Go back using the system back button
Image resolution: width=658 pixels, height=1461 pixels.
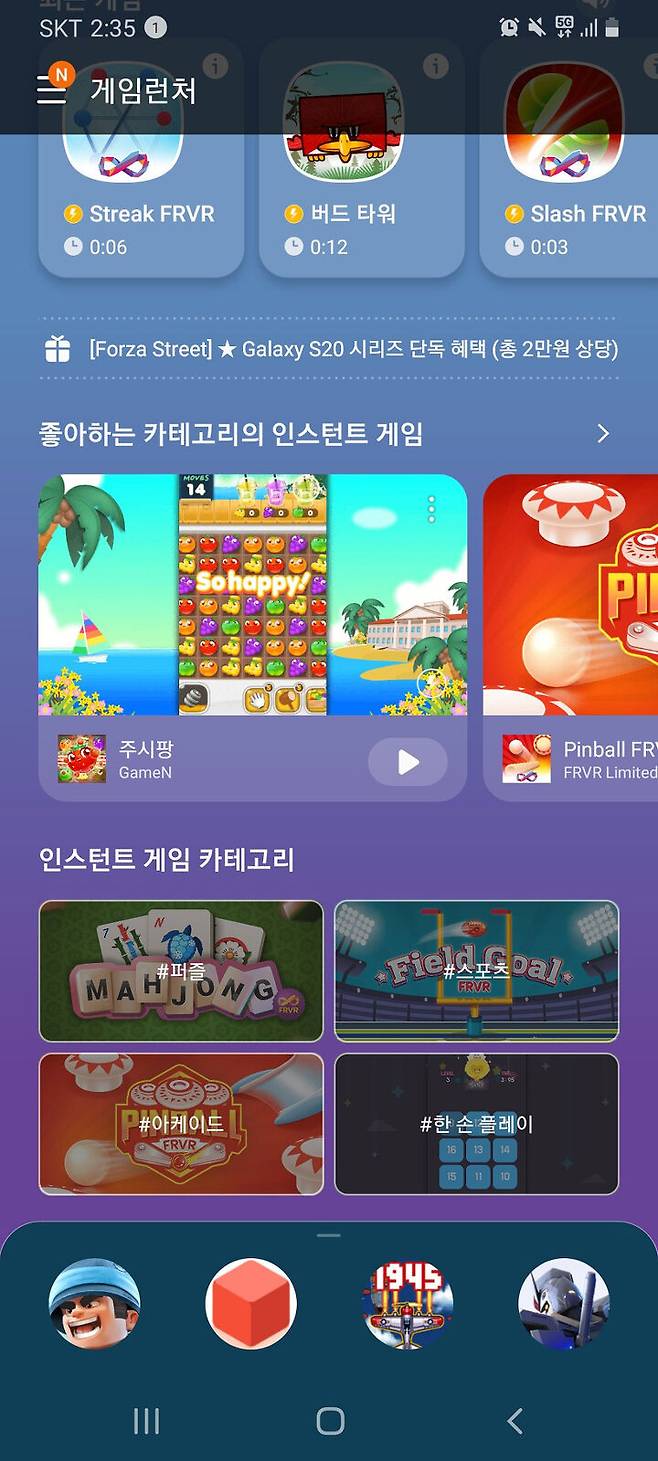pyautogui.click(x=515, y=1420)
